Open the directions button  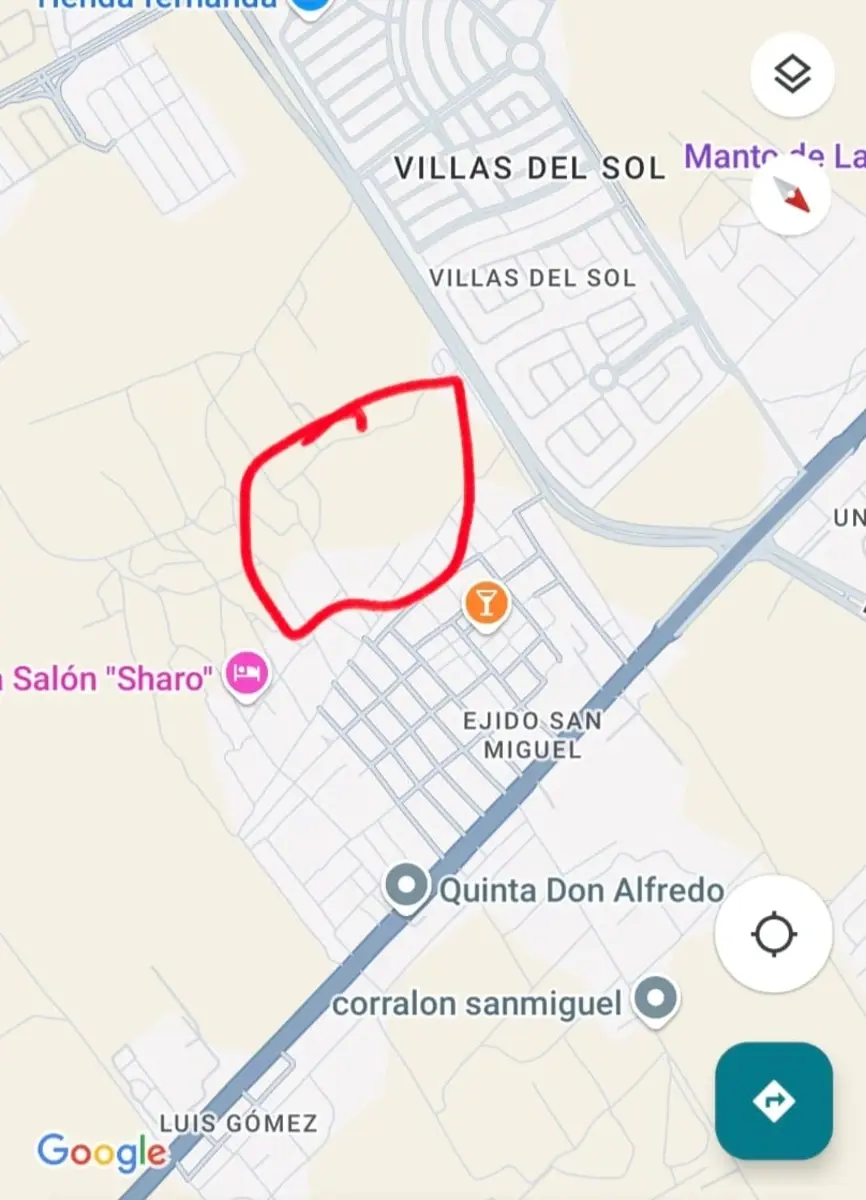click(774, 1100)
